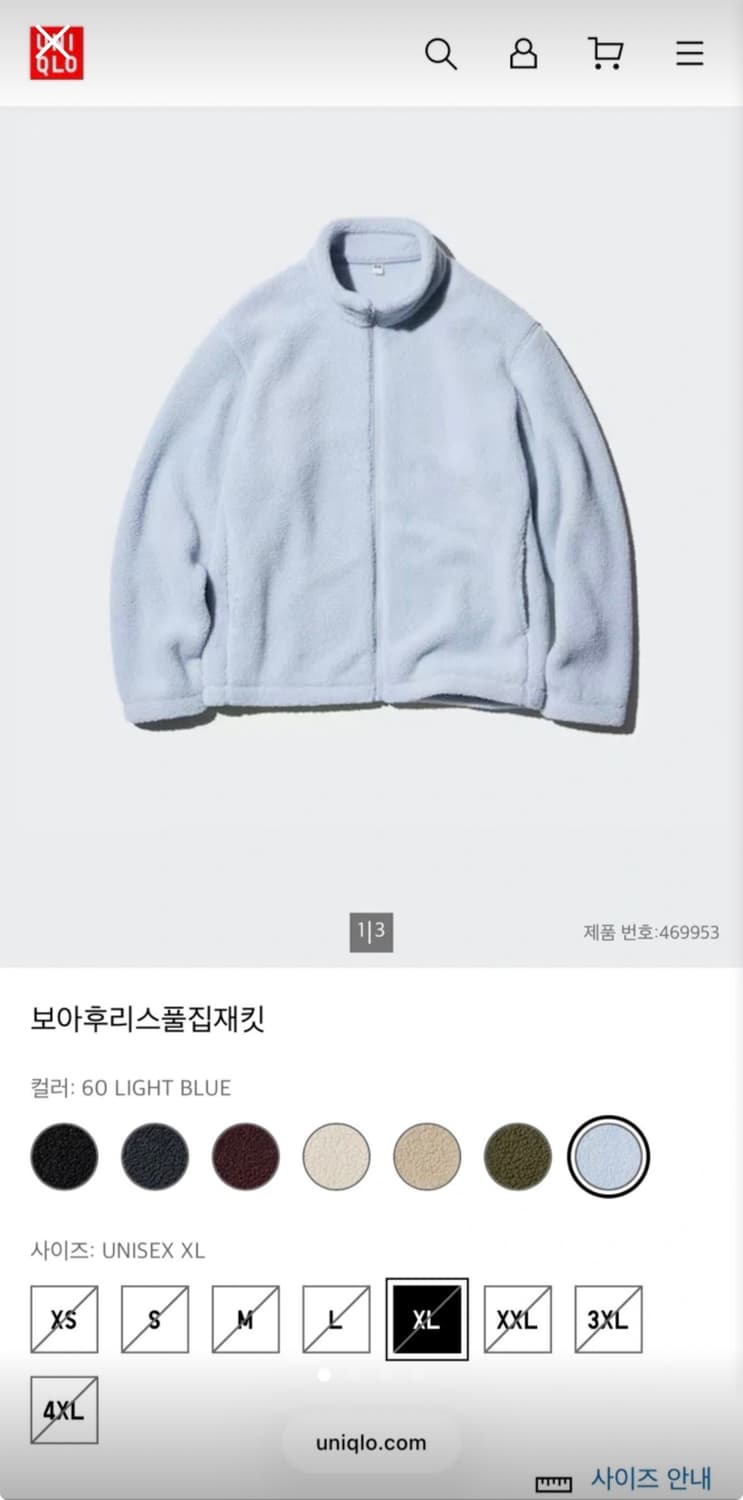Screen dimensions: 743x1500
Task: Pick the dark navy color swatch
Action: (x=155, y=1156)
